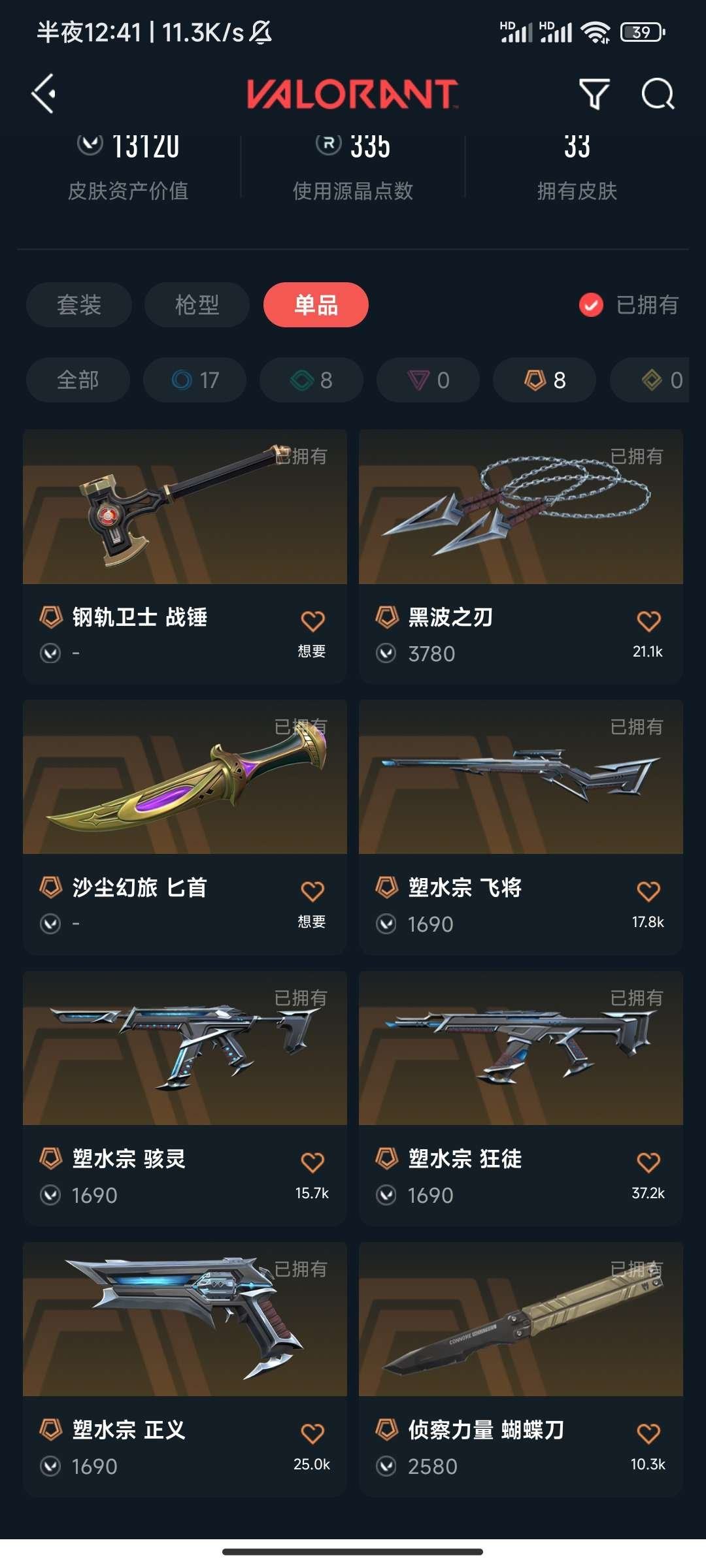Filter by the orange tier chip showing 8
Viewport: 706px width, 1568px height.
point(545,380)
